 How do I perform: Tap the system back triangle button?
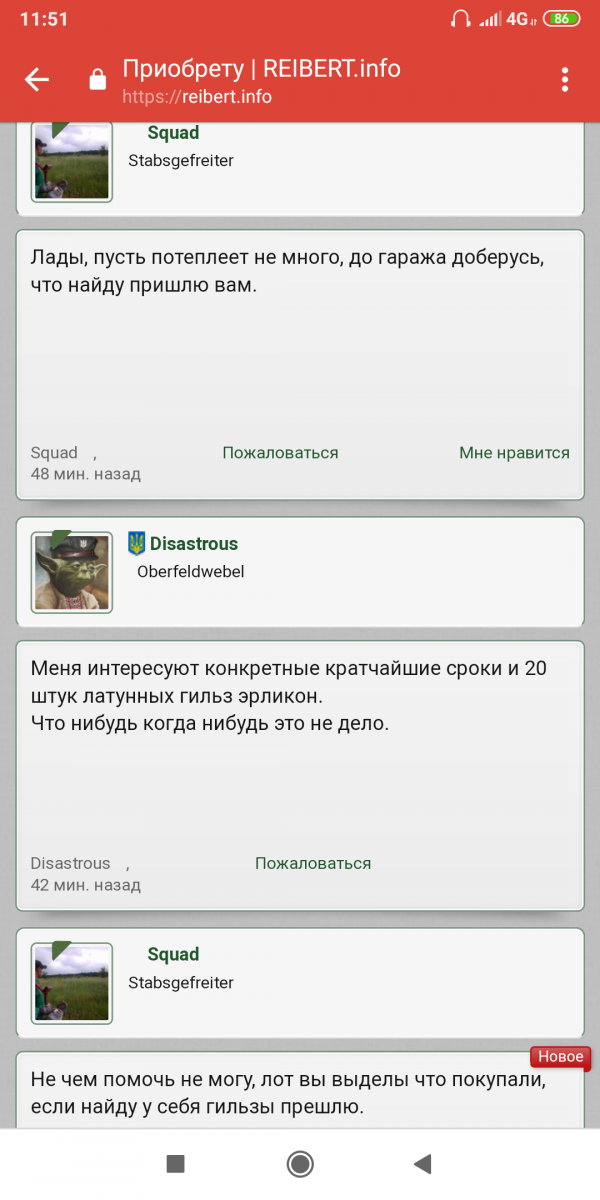pyautogui.click(x=423, y=1163)
